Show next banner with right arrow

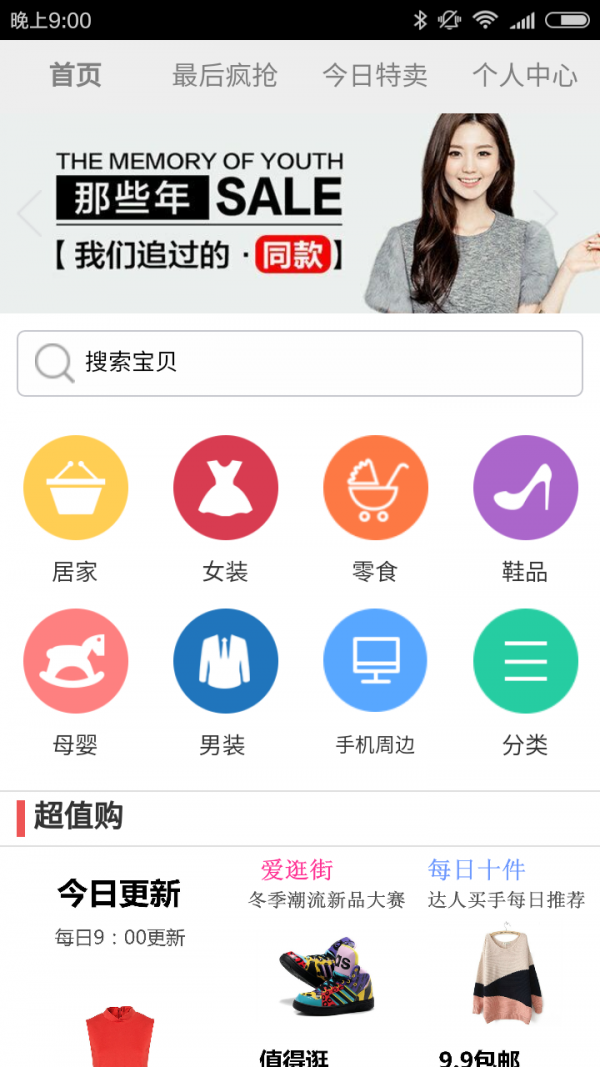(547, 211)
